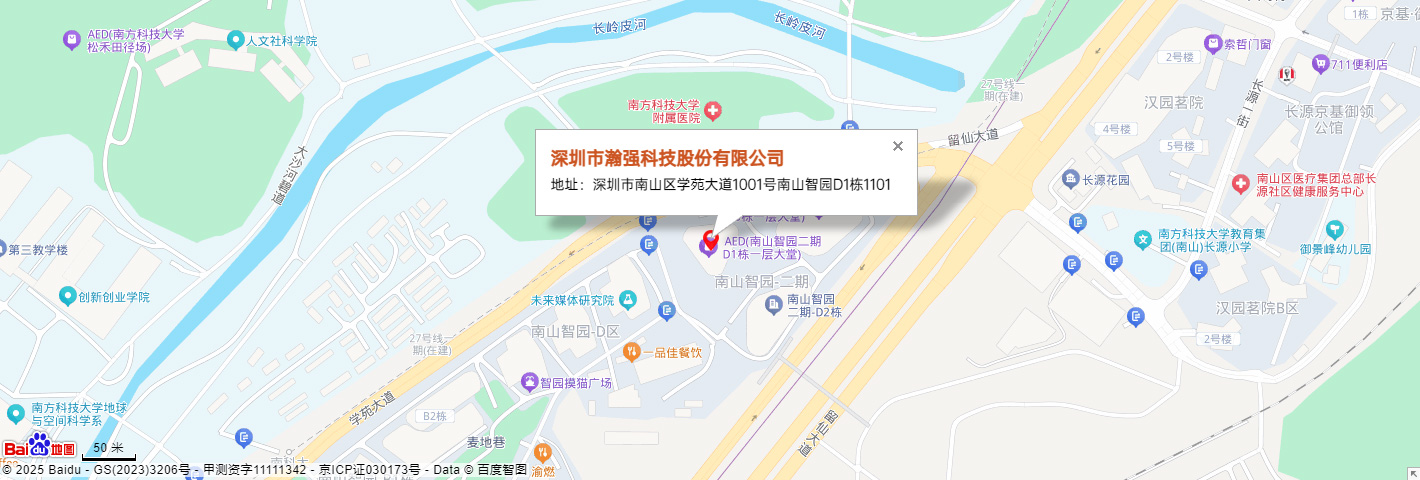Tap the 创新创业学院 map marker
This screenshot has height=480, width=1420.
click(x=67, y=296)
